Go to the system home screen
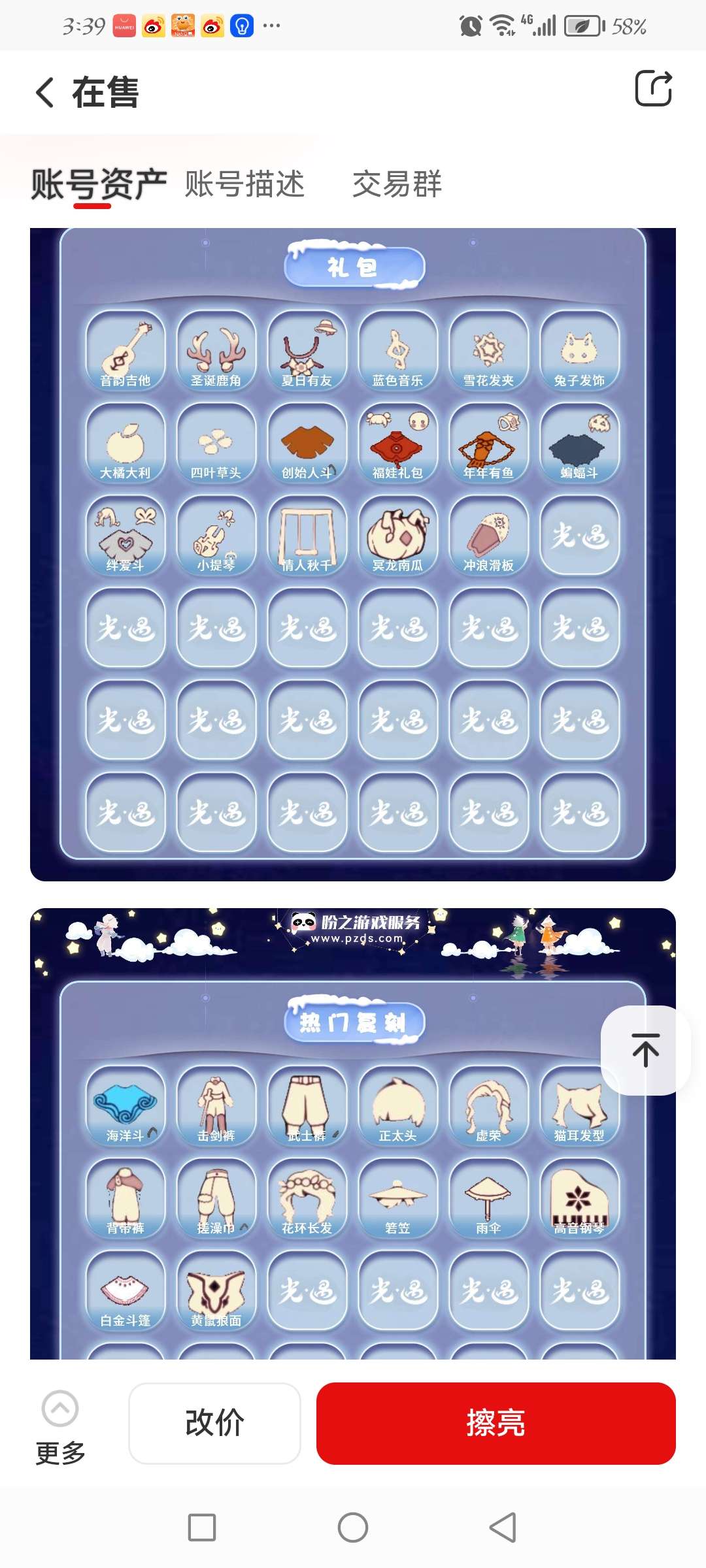The width and height of the screenshot is (706, 1568). 353,1527
